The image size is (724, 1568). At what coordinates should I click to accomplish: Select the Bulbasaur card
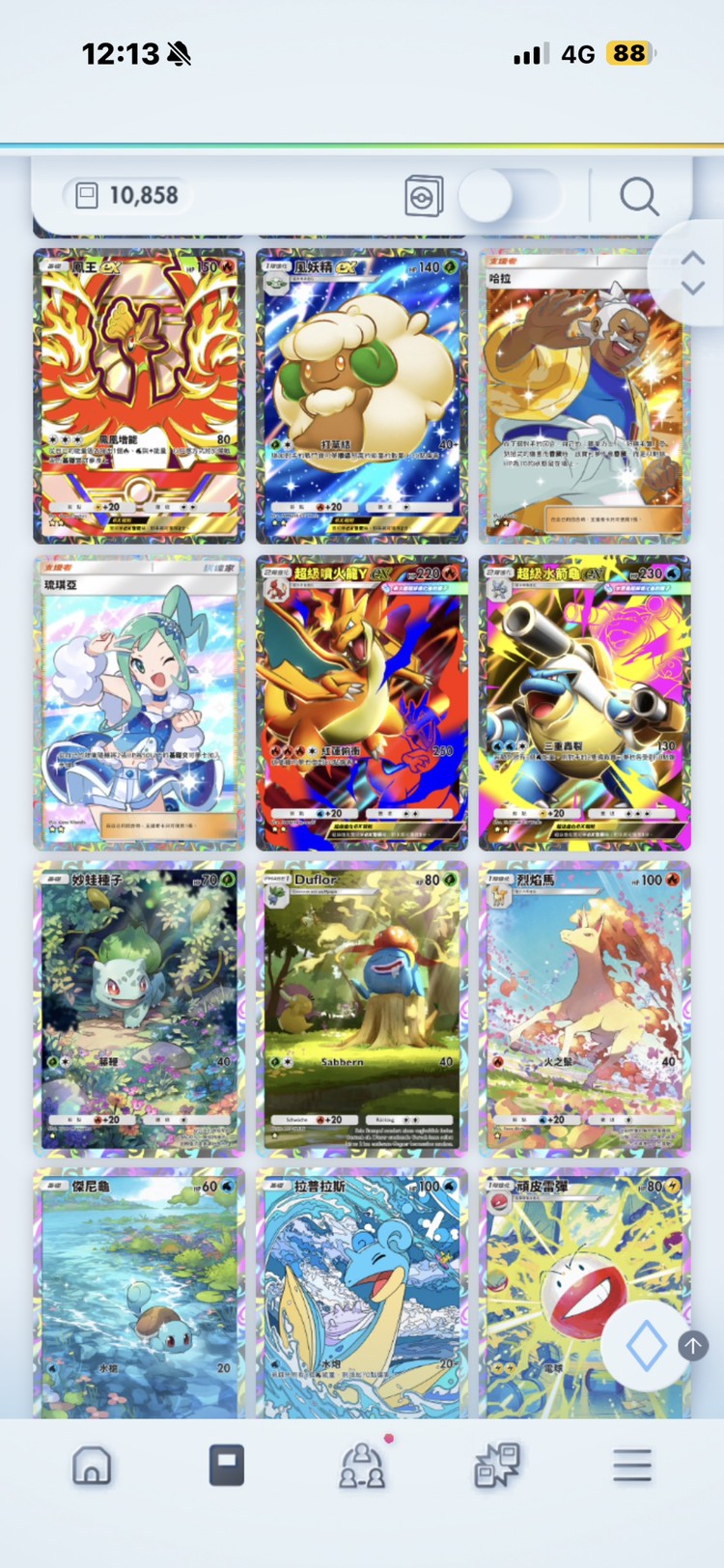point(139,1009)
